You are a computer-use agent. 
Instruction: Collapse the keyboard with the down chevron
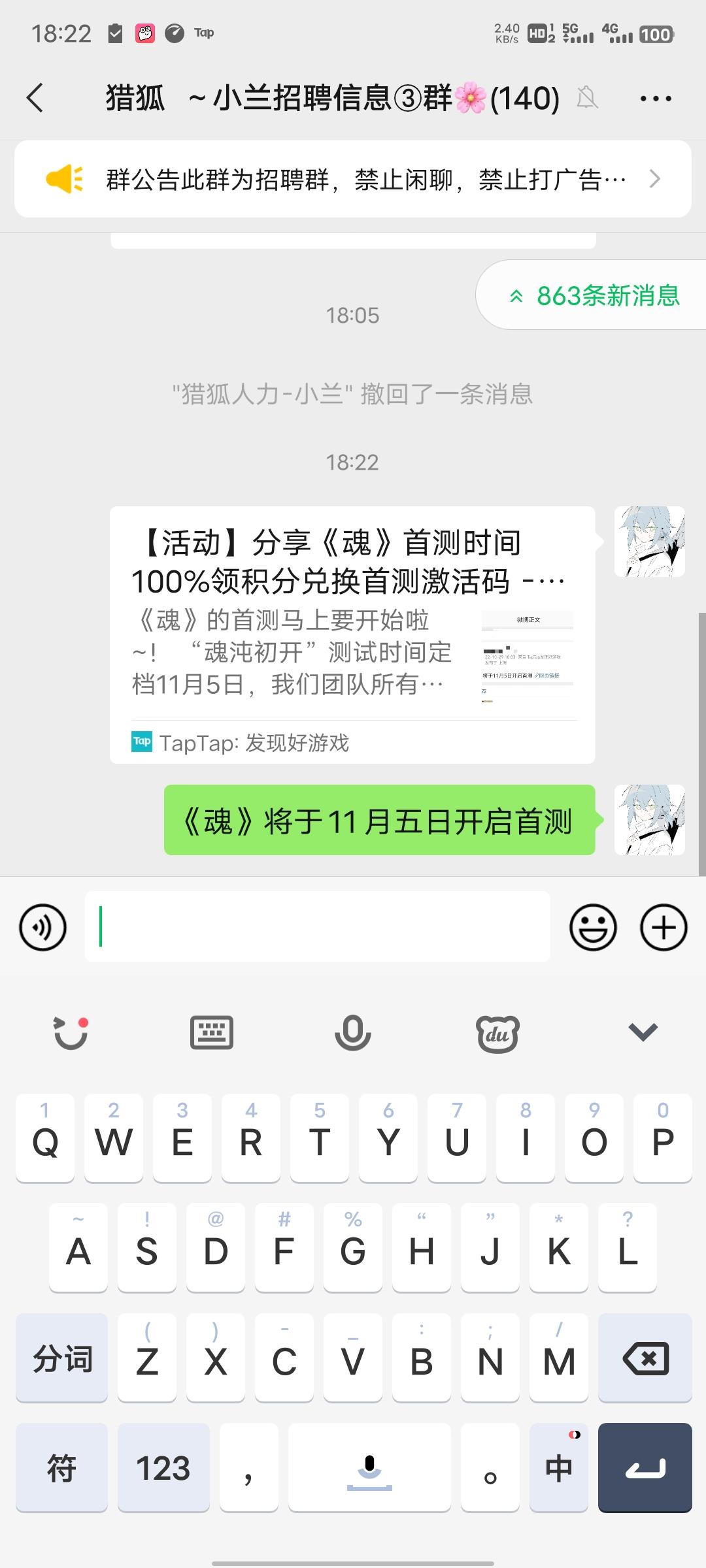(x=642, y=1032)
